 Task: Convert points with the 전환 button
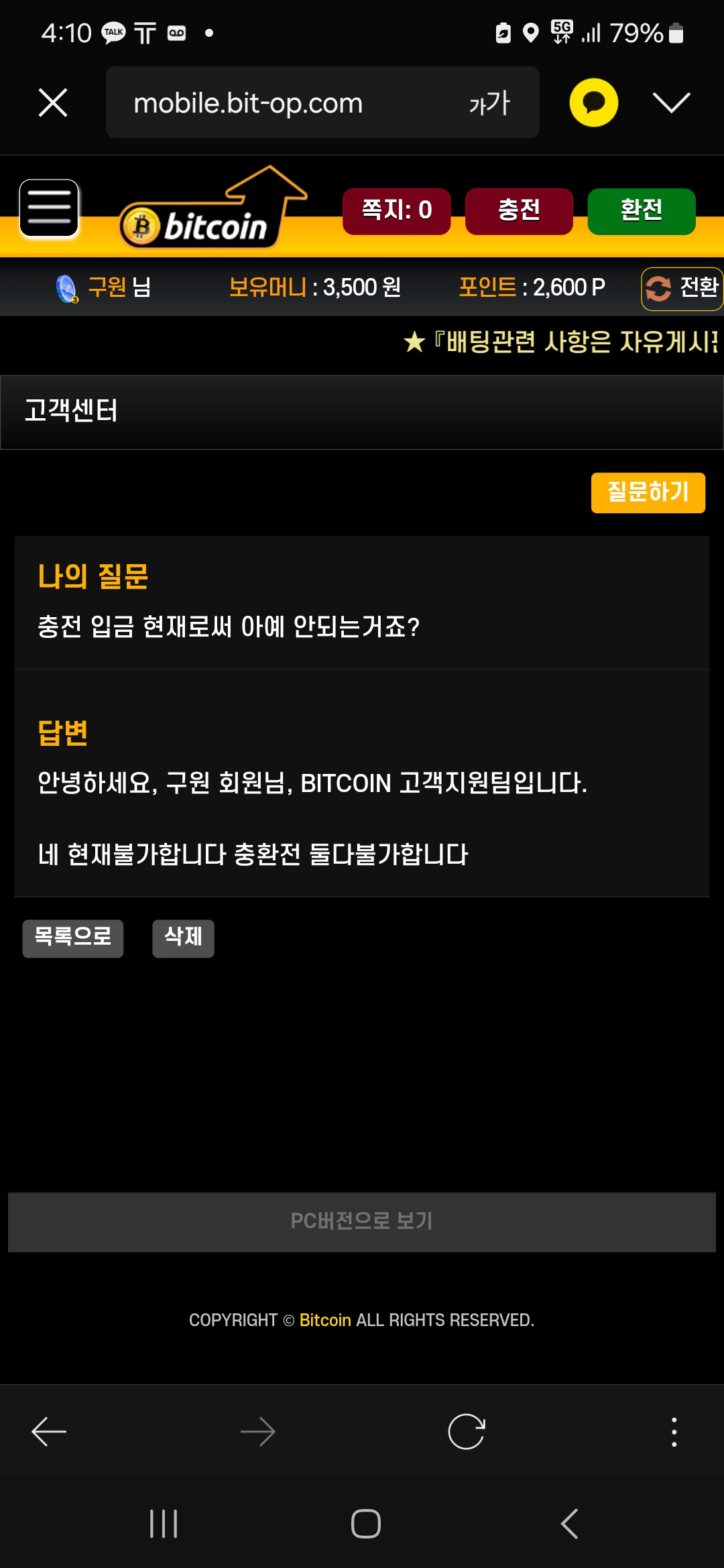click(x=682, y=288)
